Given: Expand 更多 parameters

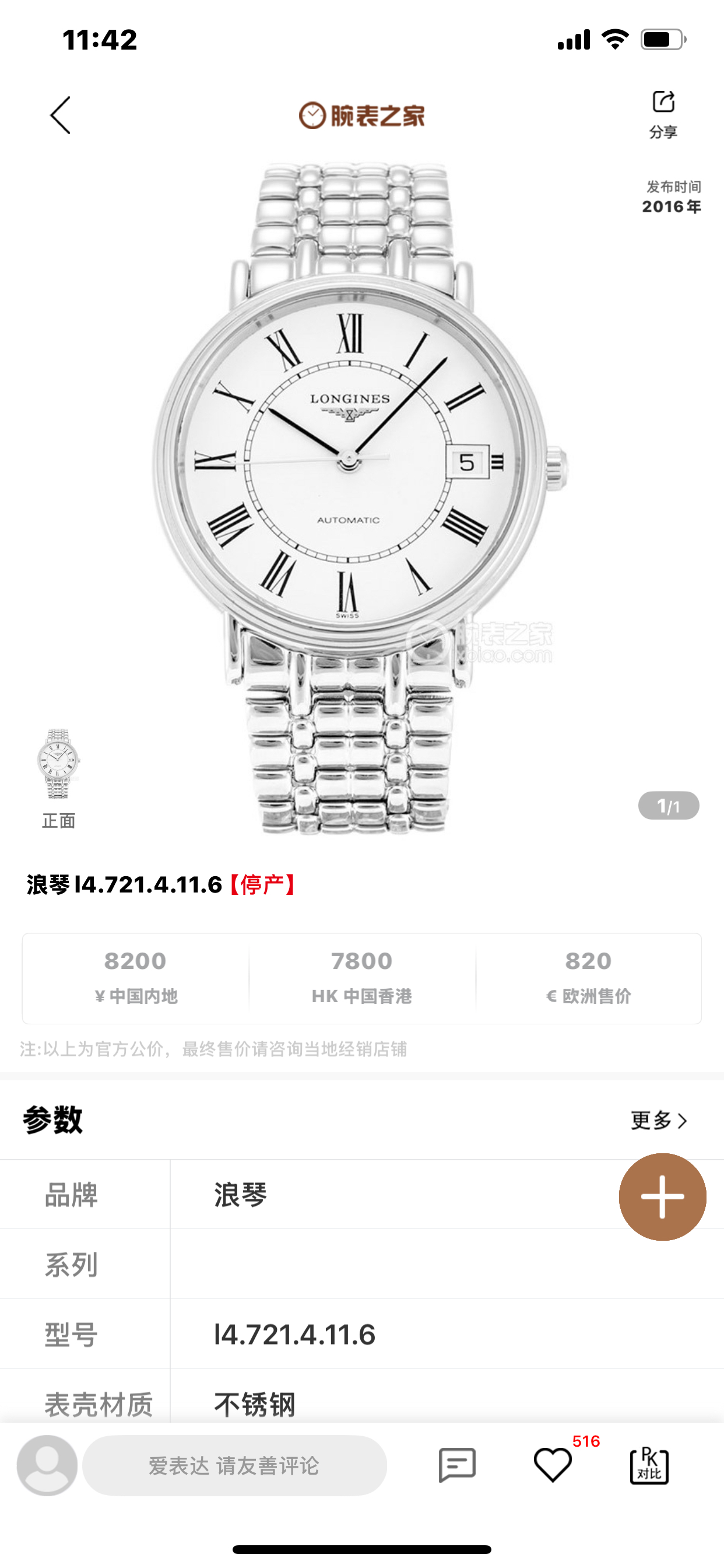Looking at the screenshot, I should point(658,1120).
